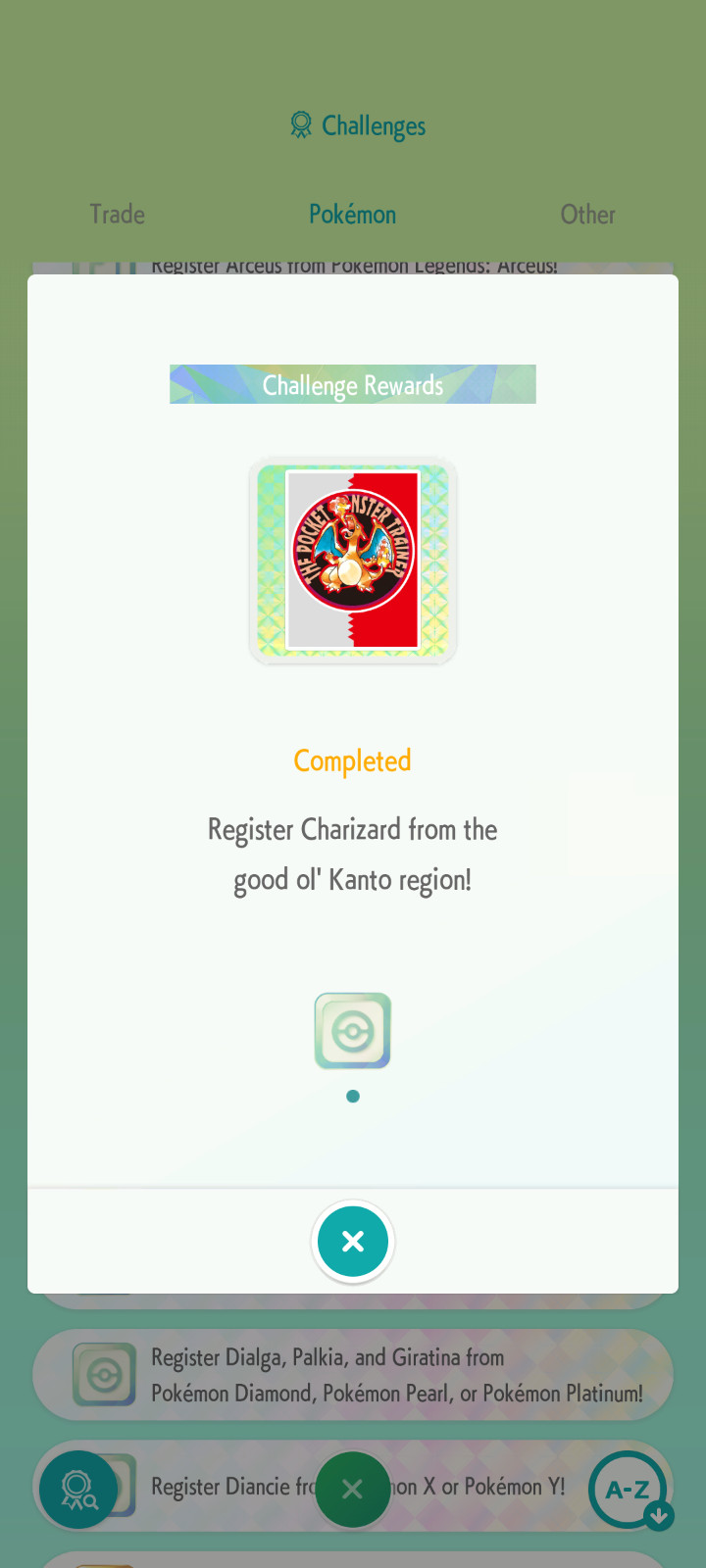This screenshot has height=1568, width=706.
Task: Open the Dialga, Palkia, and Giratina challenge
Action: pos(353,1375)
